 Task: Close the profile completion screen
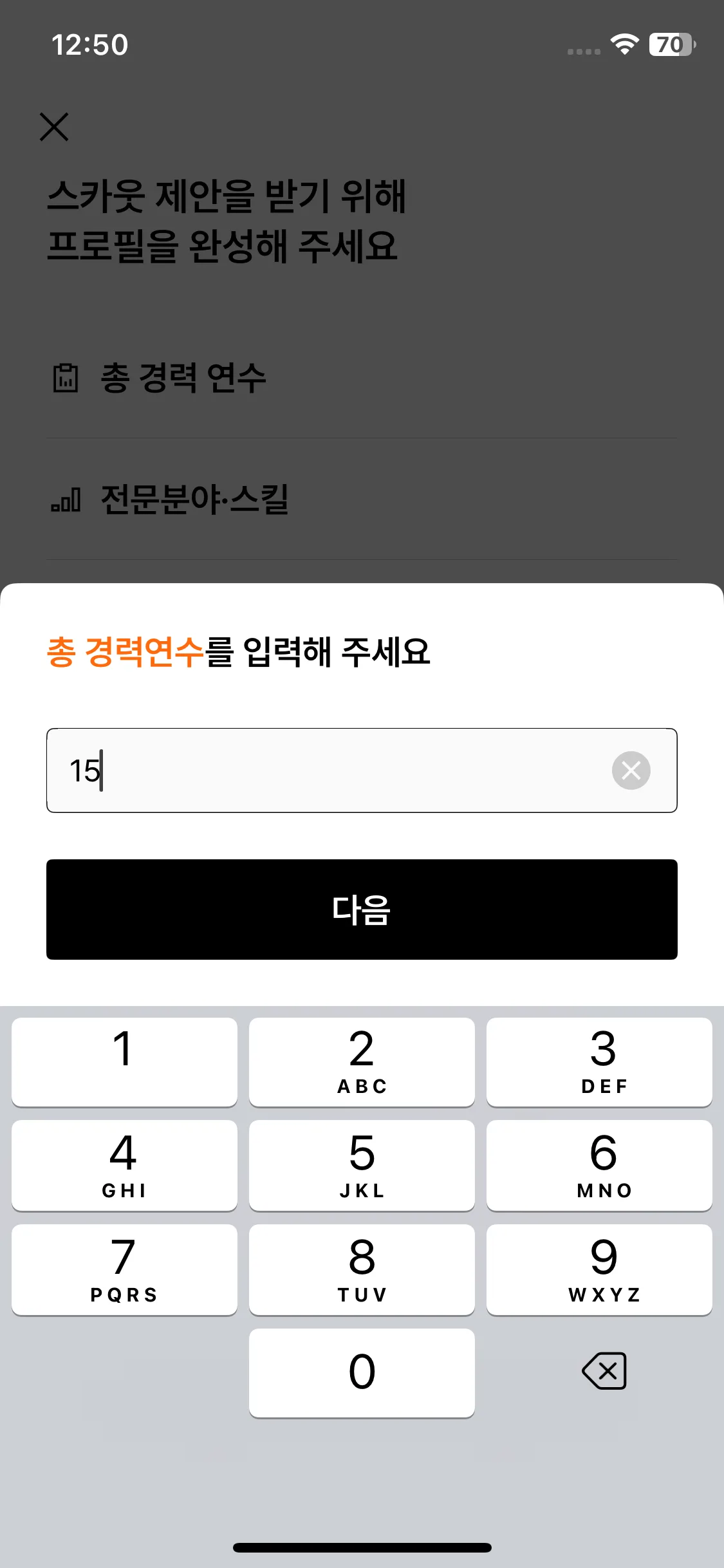[x=54, y=127]
